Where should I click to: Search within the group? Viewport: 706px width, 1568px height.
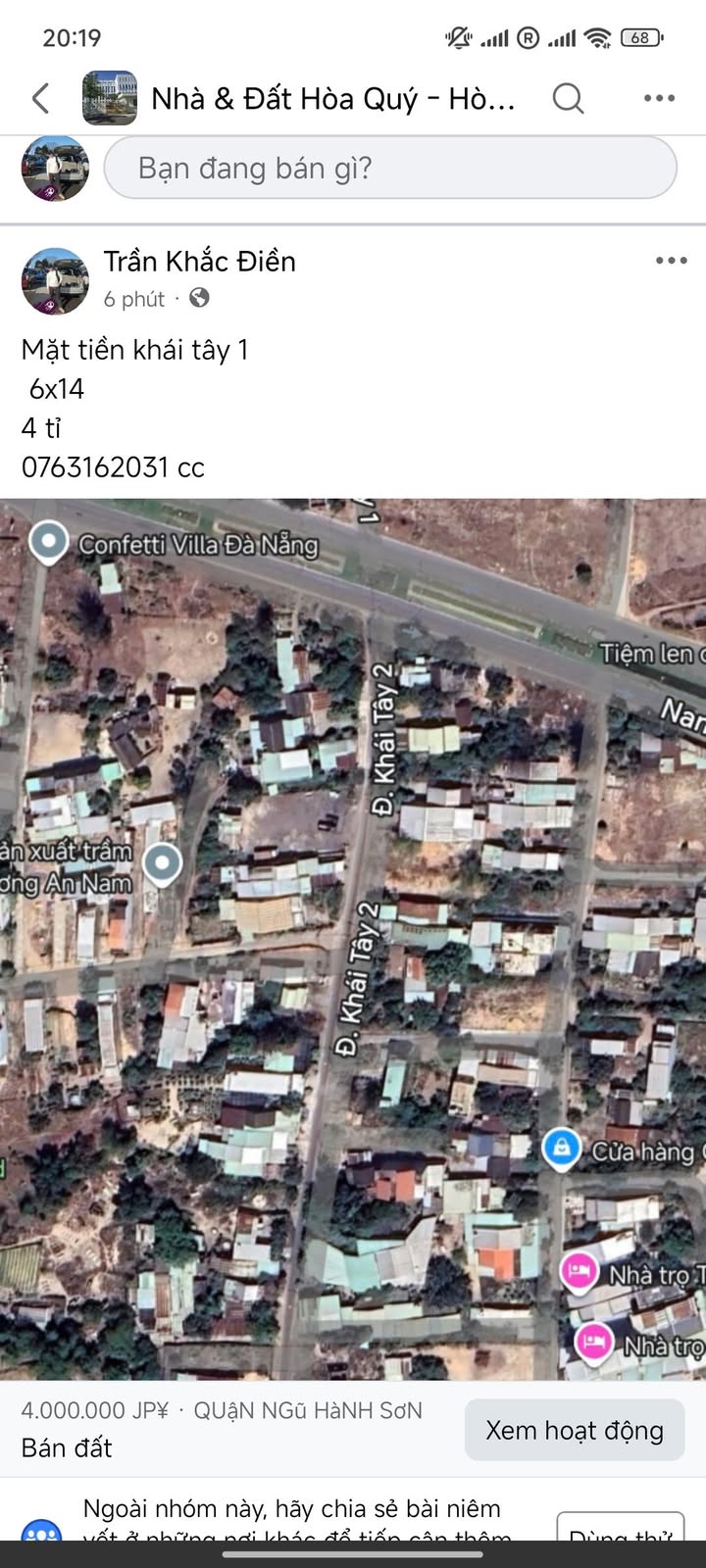568,98
